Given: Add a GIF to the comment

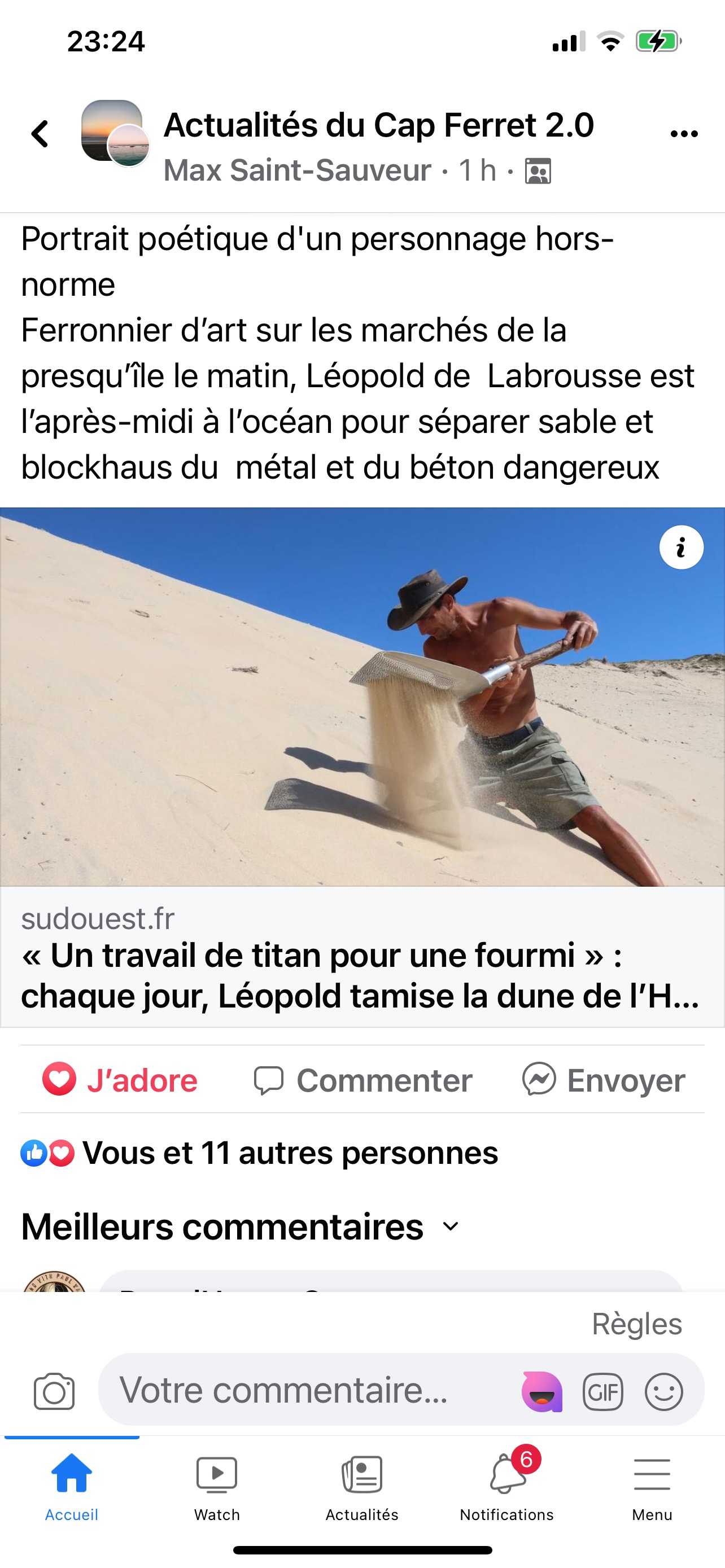Looking at the screenshot, I should (x=602, y=1391).
